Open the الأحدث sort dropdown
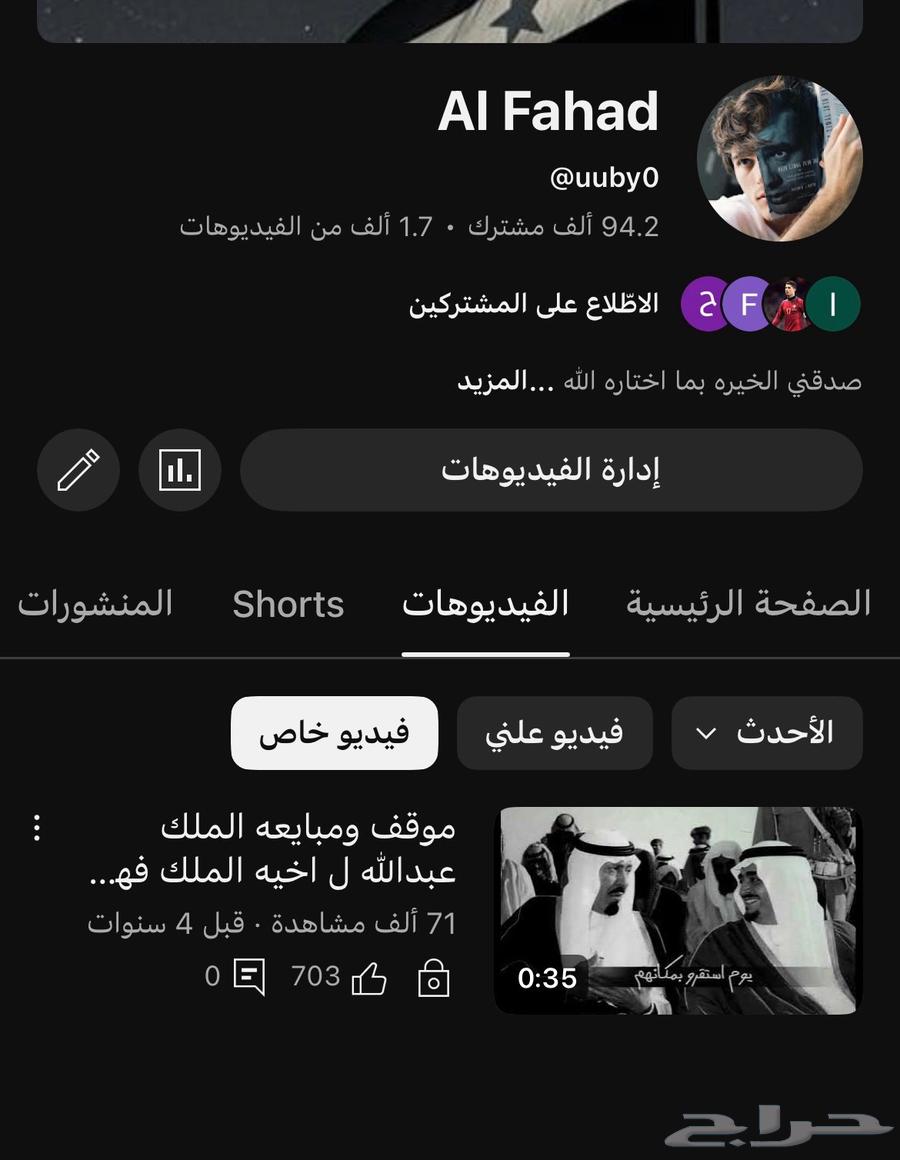 [766, 733]
